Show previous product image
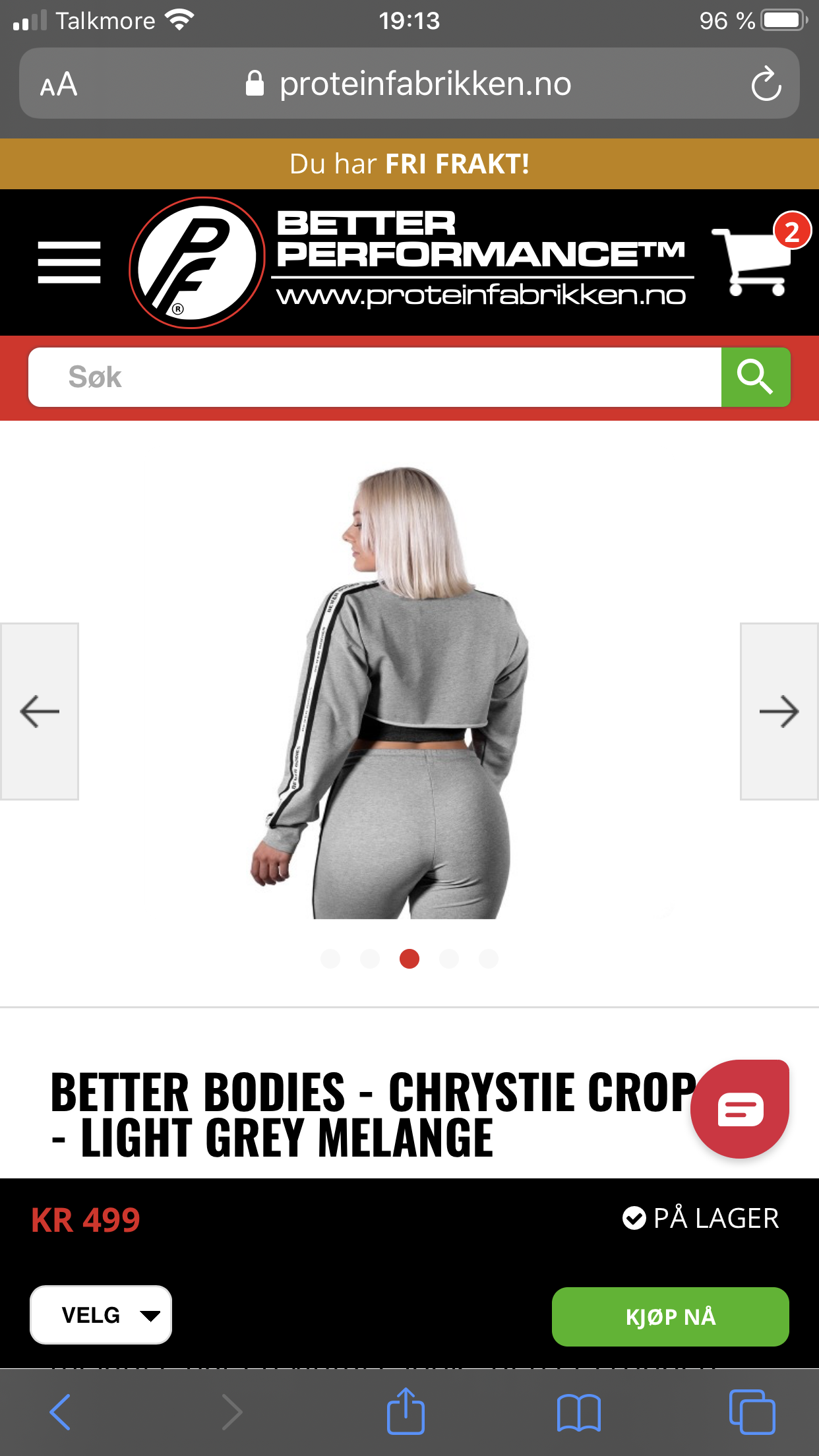 (x=40, y=712)
